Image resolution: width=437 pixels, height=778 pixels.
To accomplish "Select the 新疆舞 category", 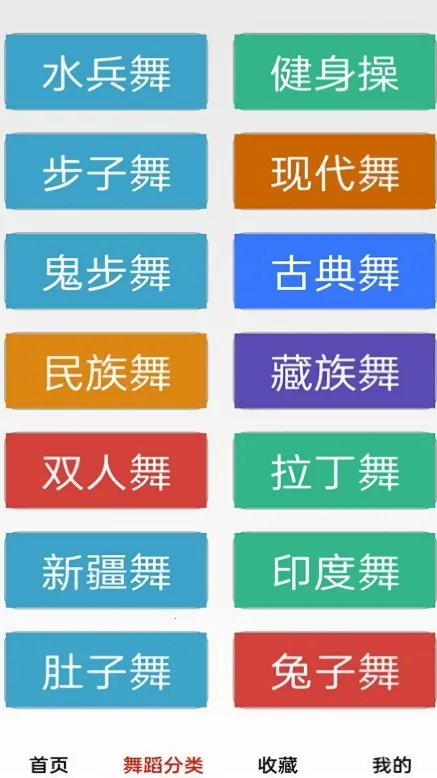I will (106, 570).
